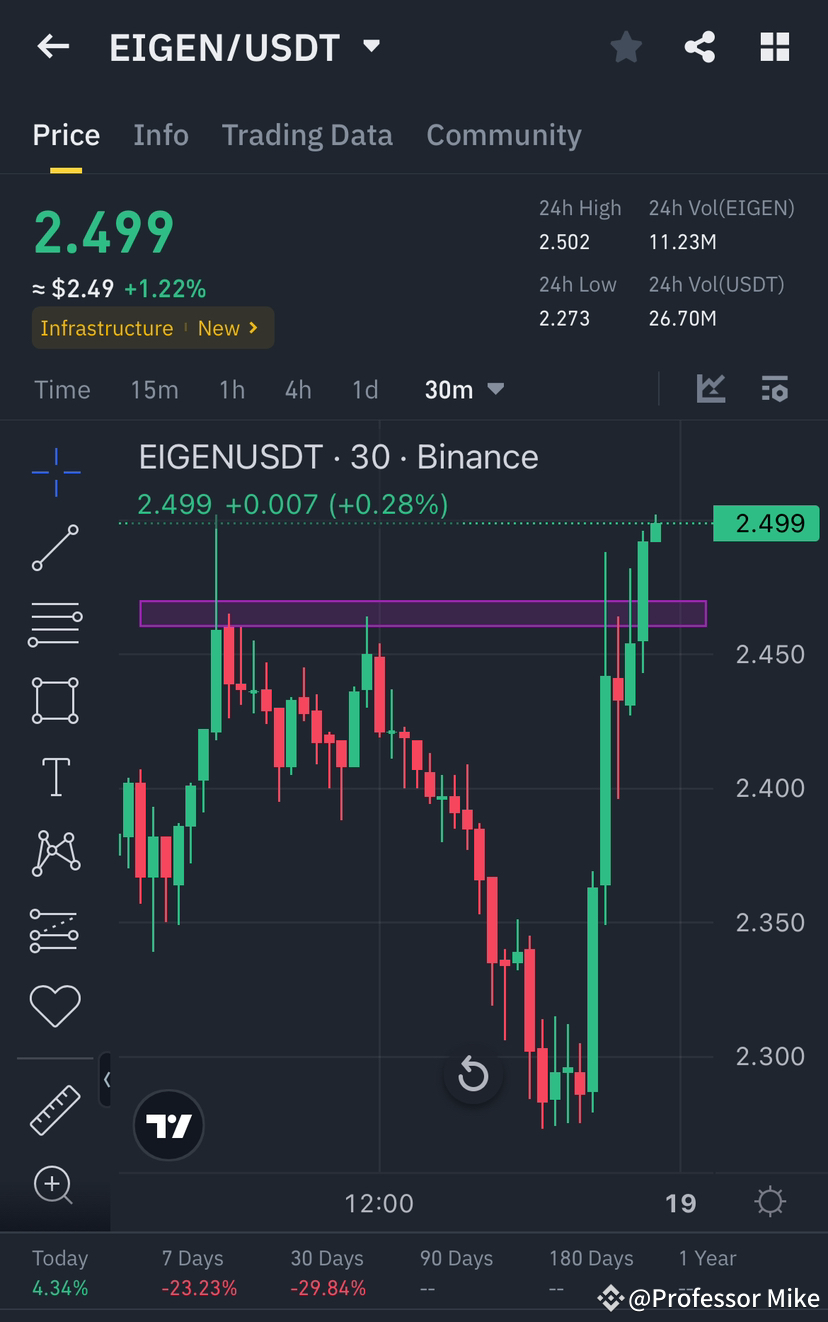Viewport: 828px width, 1322px height.
Task: Open the share options
Action: click(x=700, y=46)
